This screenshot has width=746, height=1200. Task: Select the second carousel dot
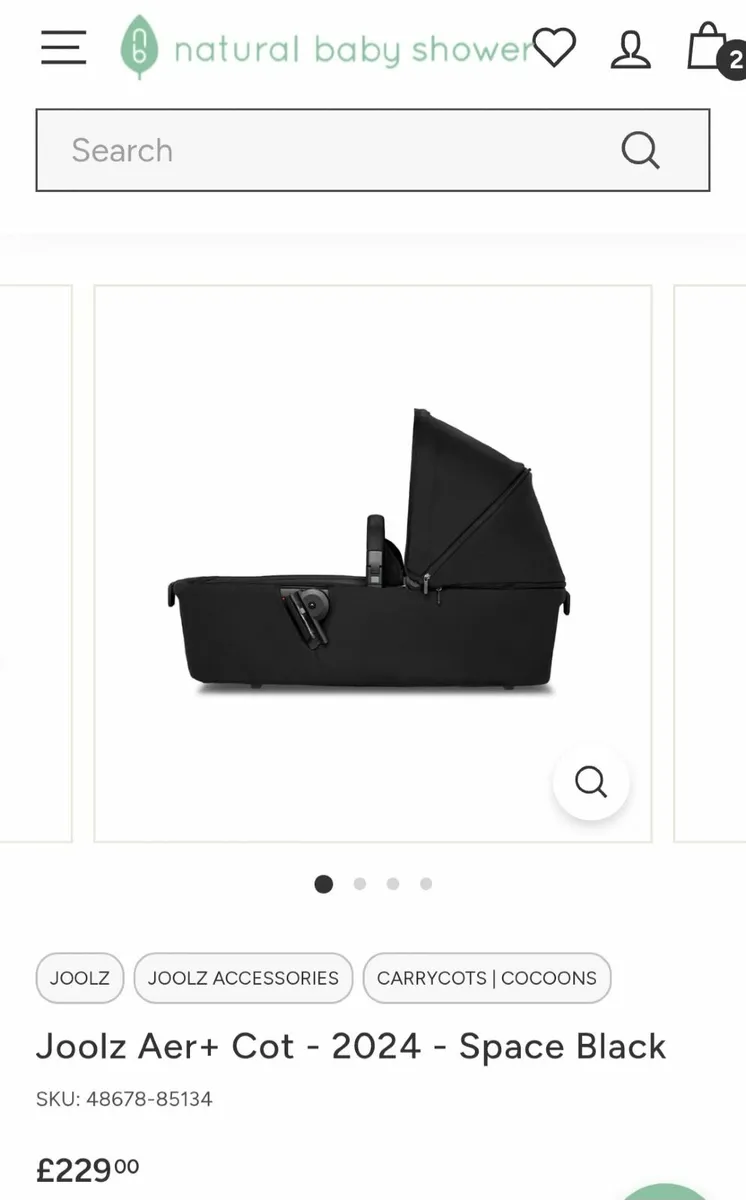pyautogui.click(x=359, y=884)
